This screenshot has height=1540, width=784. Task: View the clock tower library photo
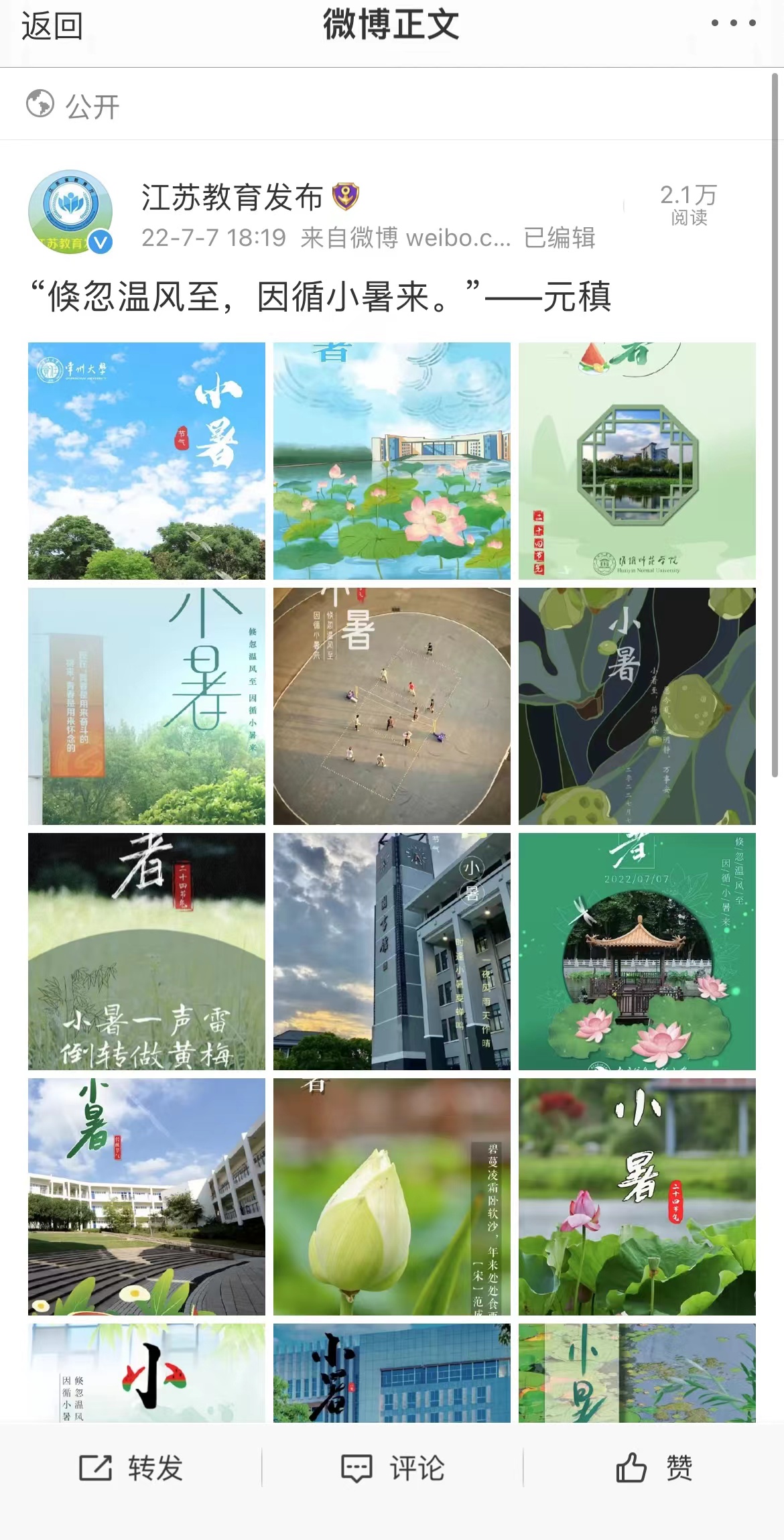pos(392,952)
